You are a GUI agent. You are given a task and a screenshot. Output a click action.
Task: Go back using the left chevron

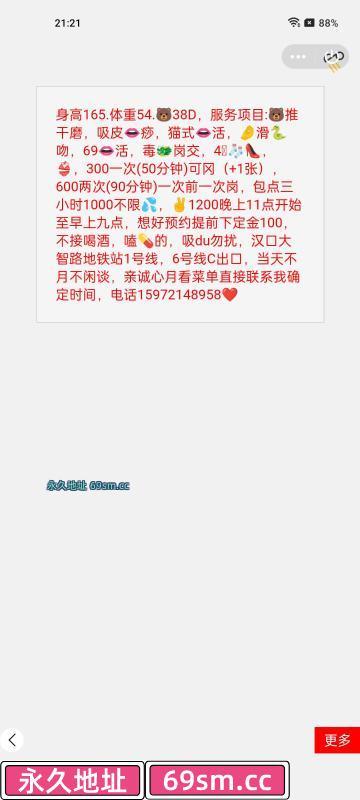(x=12, y=739)
